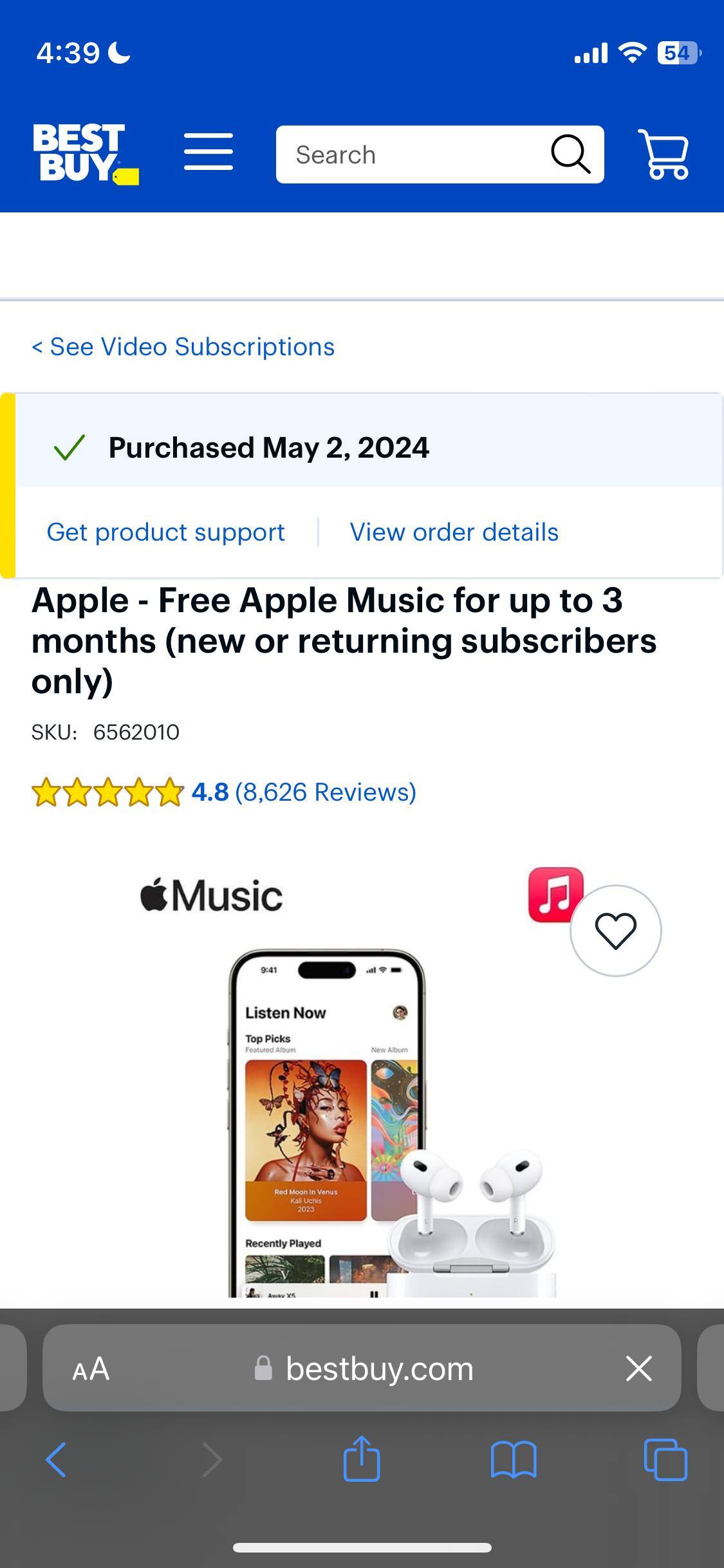724x1568 pixels.
Task: Open the Best Buy navigation menu
Action: (208, 153)
